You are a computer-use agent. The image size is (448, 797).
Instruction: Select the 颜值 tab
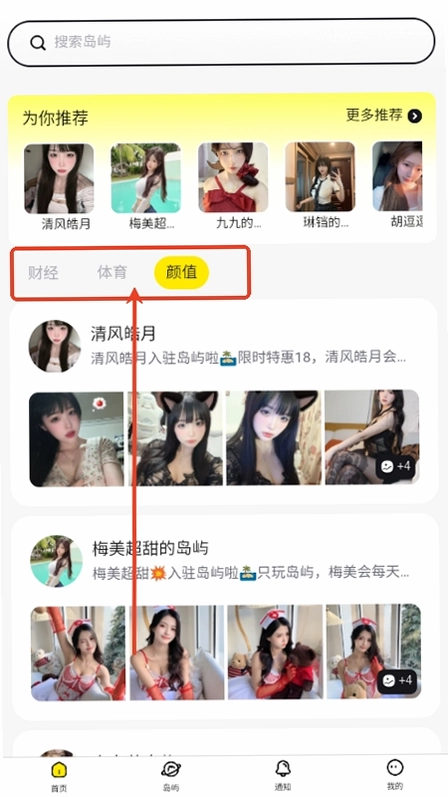point(182,272)
